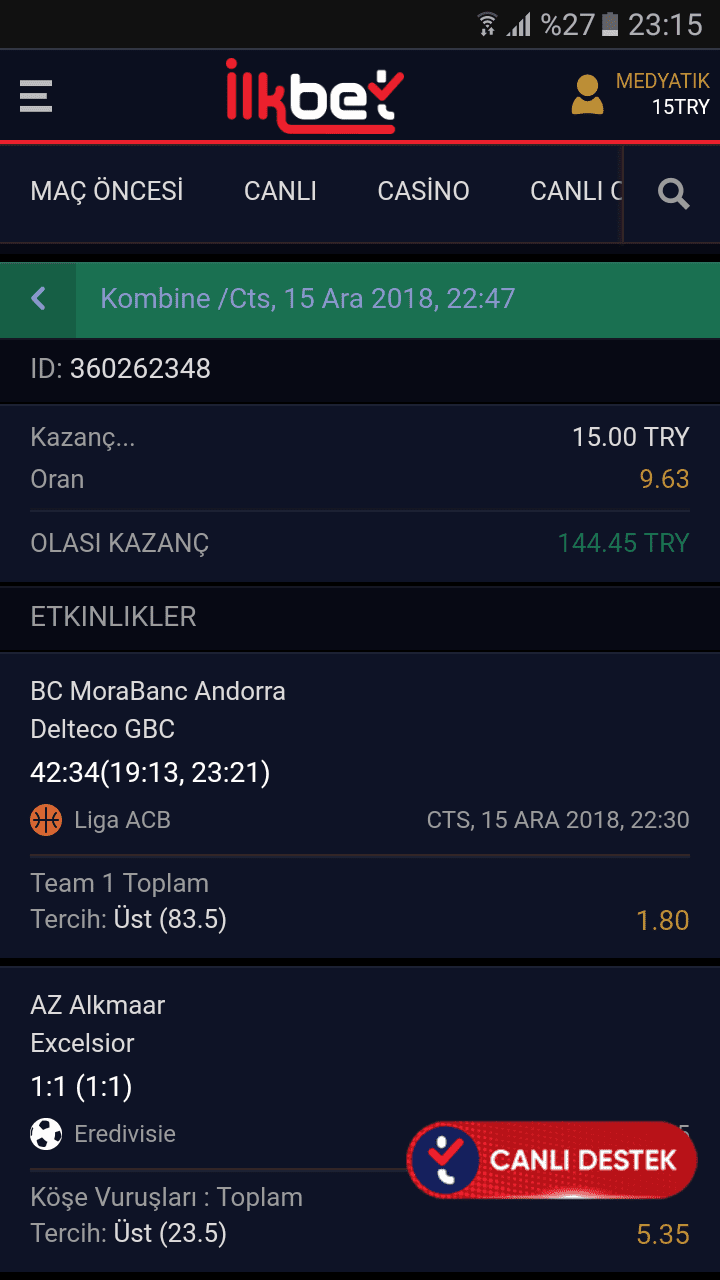
Task: Open the MEDYATIK account profile
Action: point(640,95)
